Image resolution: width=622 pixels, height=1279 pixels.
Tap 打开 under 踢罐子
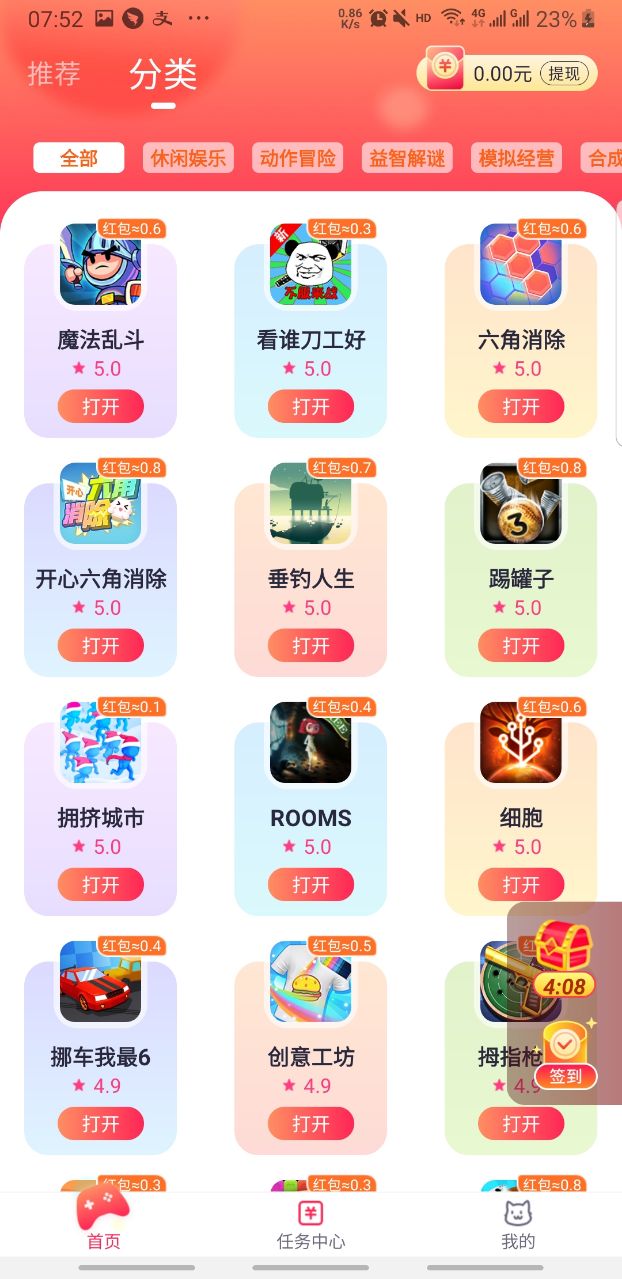520,646
